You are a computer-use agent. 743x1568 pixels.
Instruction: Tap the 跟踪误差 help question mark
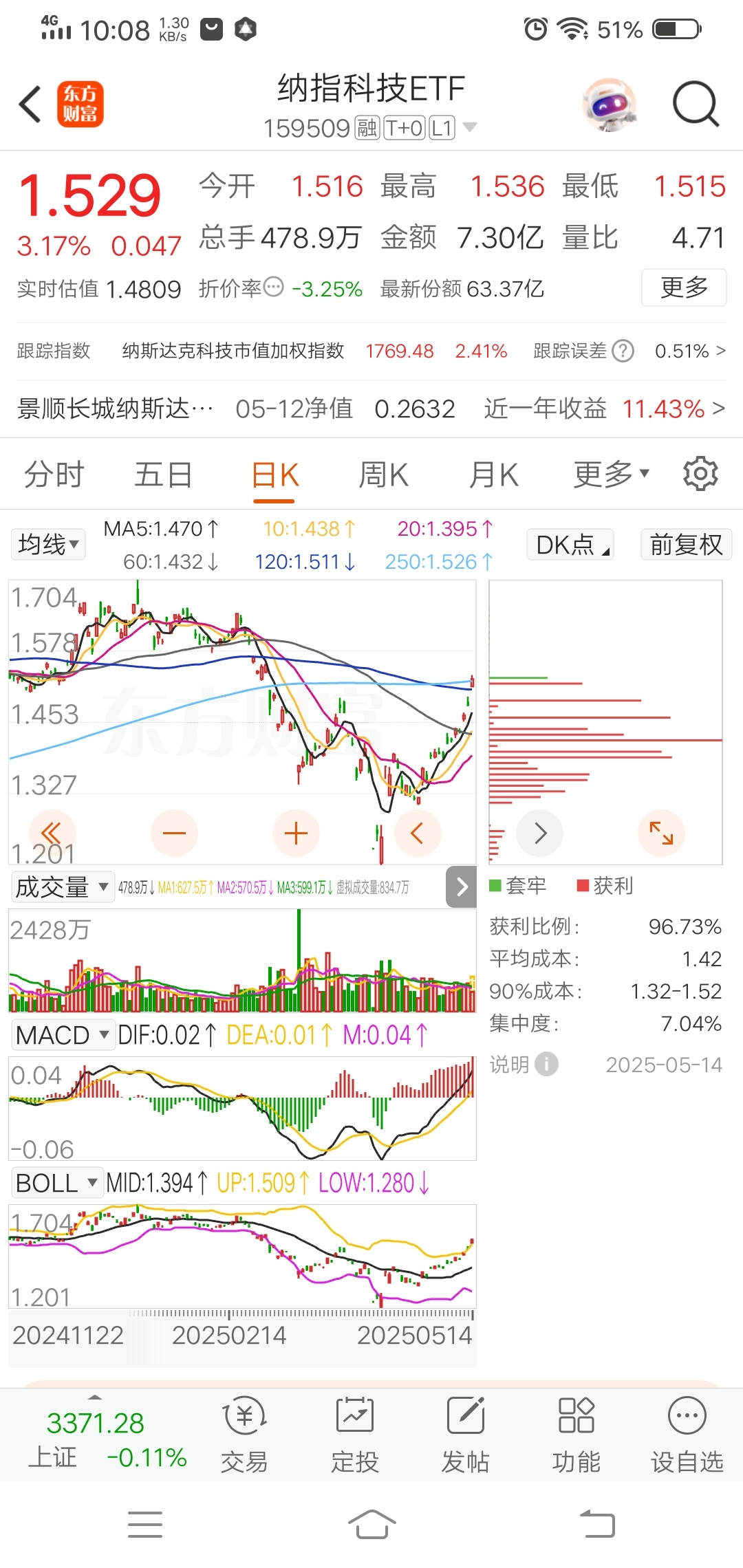[622, 351]
